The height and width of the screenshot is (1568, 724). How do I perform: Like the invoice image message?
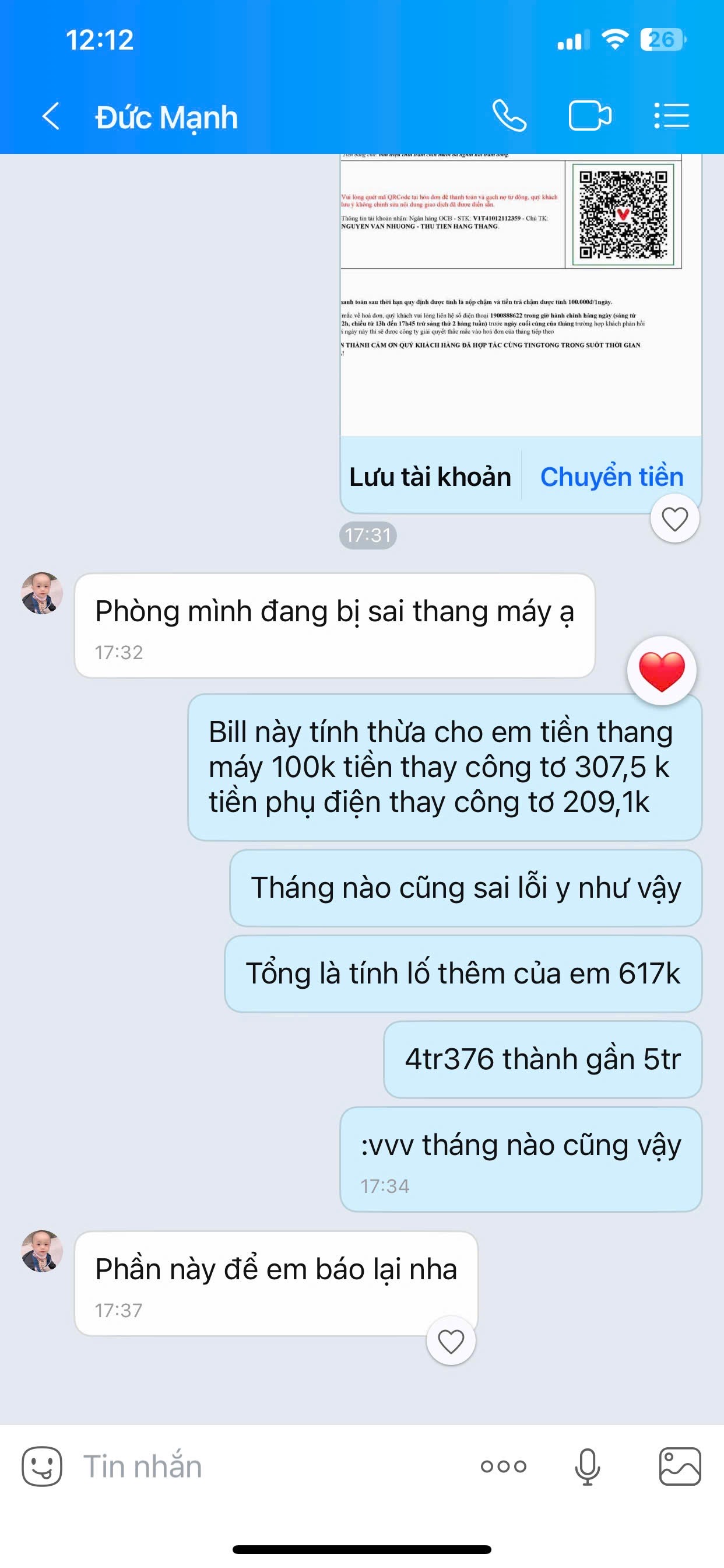point(674,519)
